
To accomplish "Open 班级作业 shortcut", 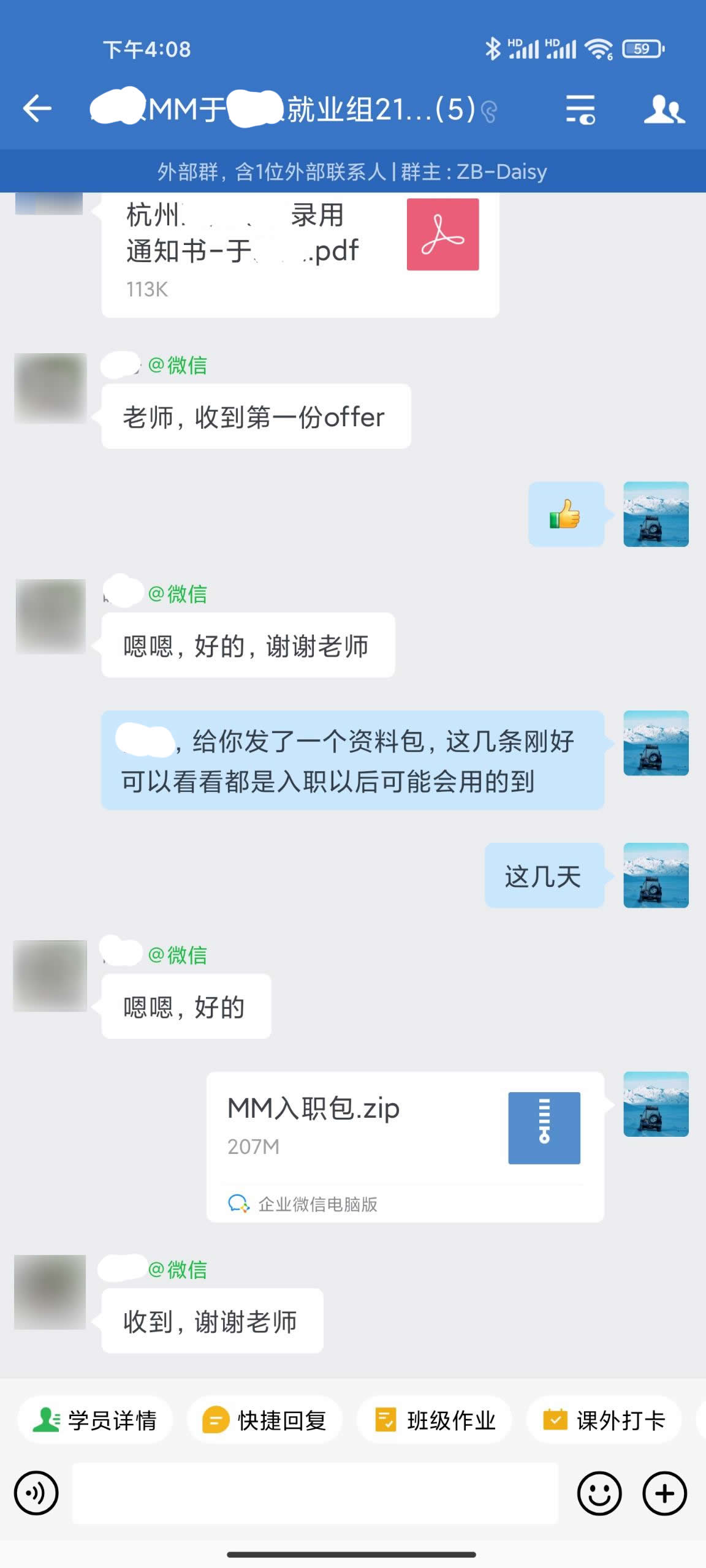I will [434, 1420].
